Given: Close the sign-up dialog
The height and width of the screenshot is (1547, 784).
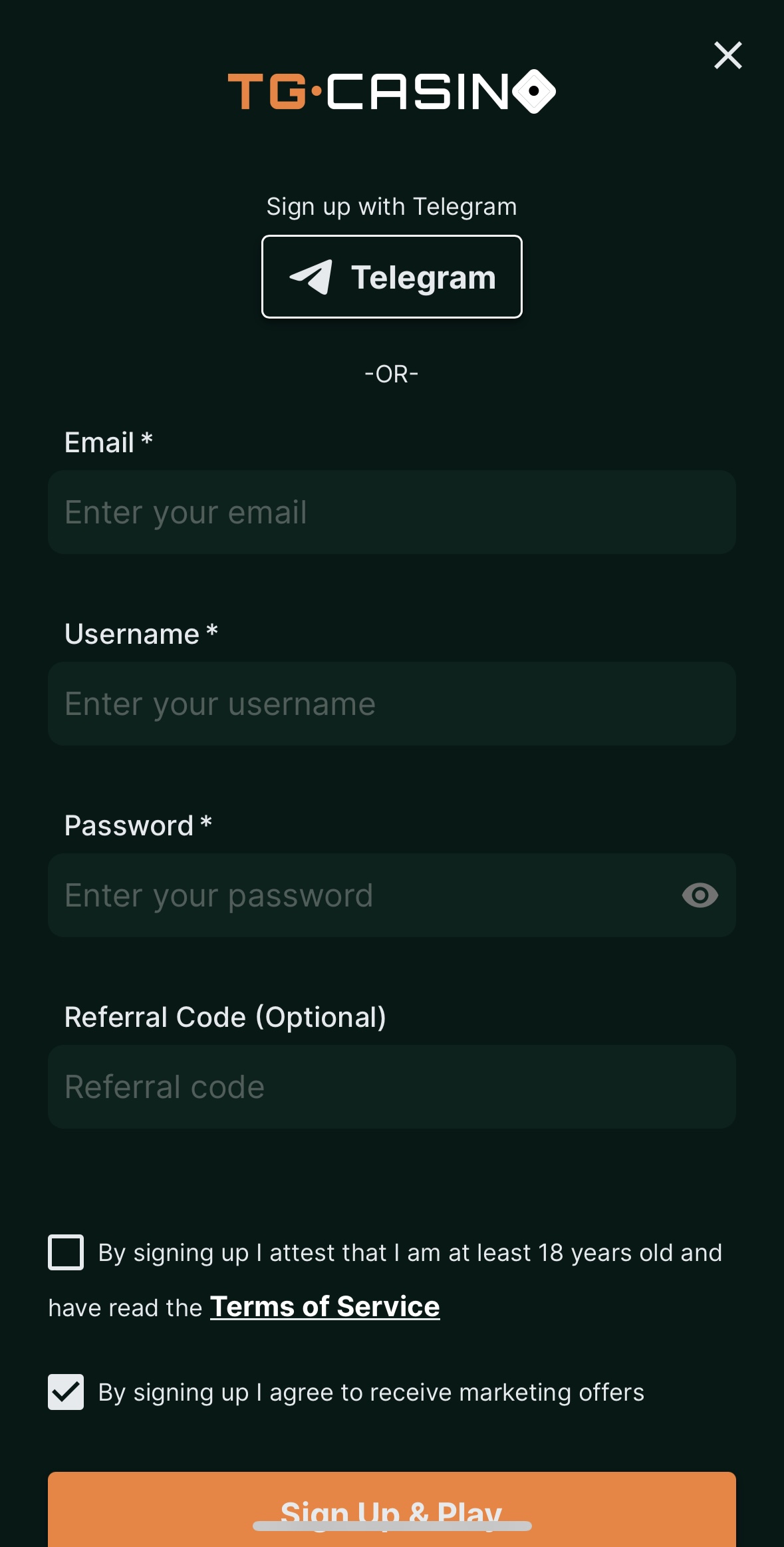Looking at the screenshot, I should [727, 55].
